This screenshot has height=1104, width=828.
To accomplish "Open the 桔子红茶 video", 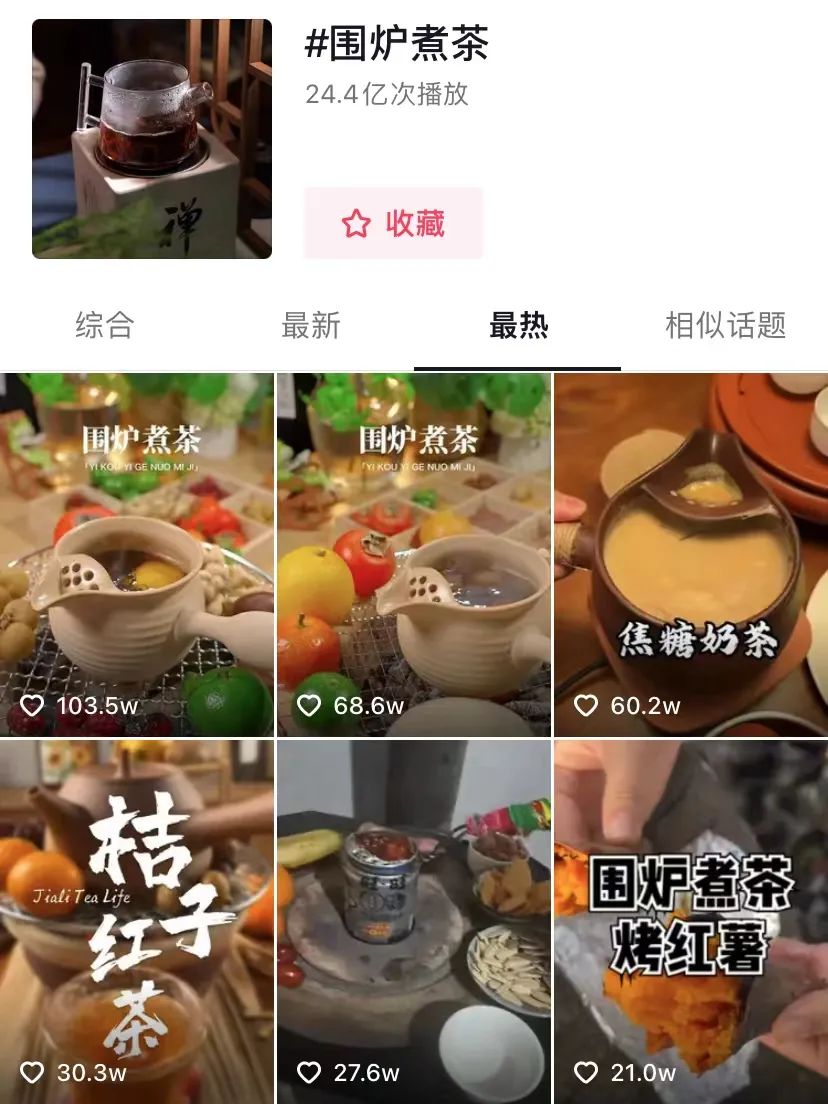I will pyautogui.click(x=137, y=920).
